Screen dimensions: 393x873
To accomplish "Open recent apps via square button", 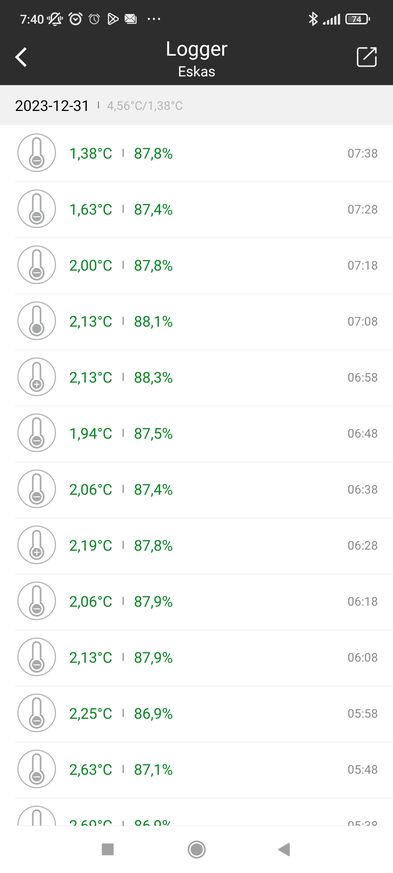I will (108, 849).
